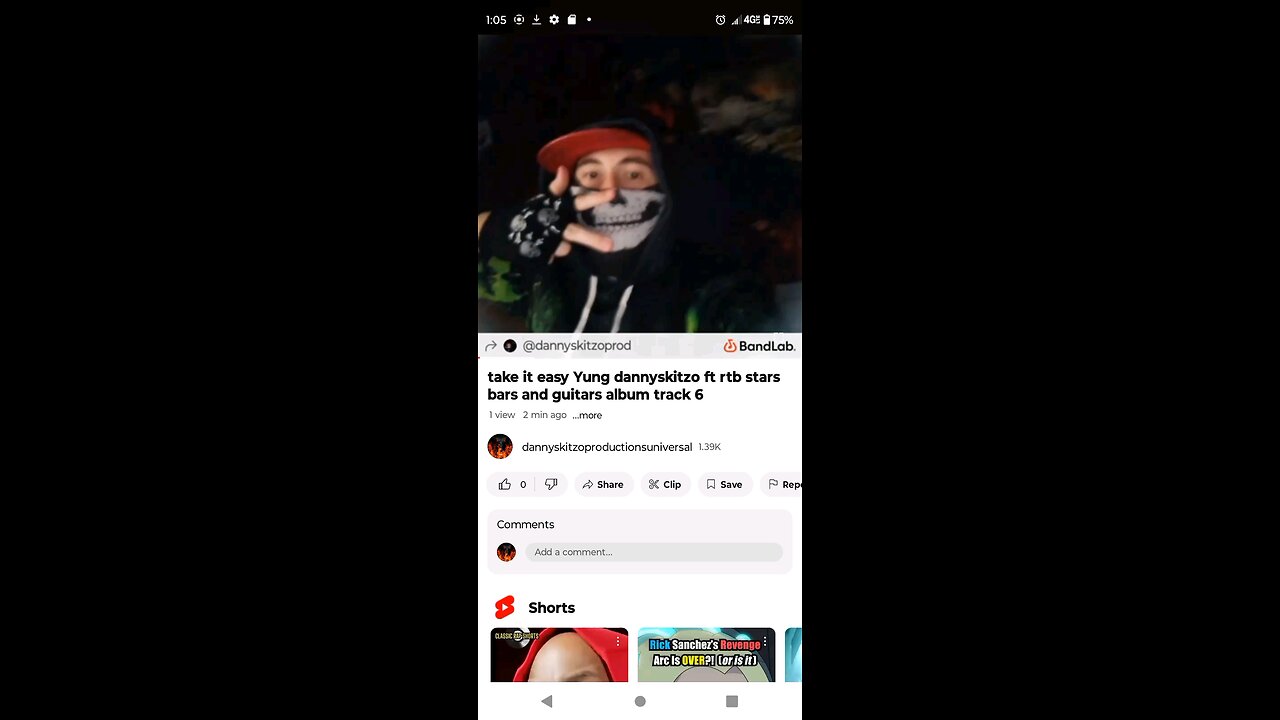Expand the description with '...more'
Viewport: 1280px width, 720px height.
[588, 415]
